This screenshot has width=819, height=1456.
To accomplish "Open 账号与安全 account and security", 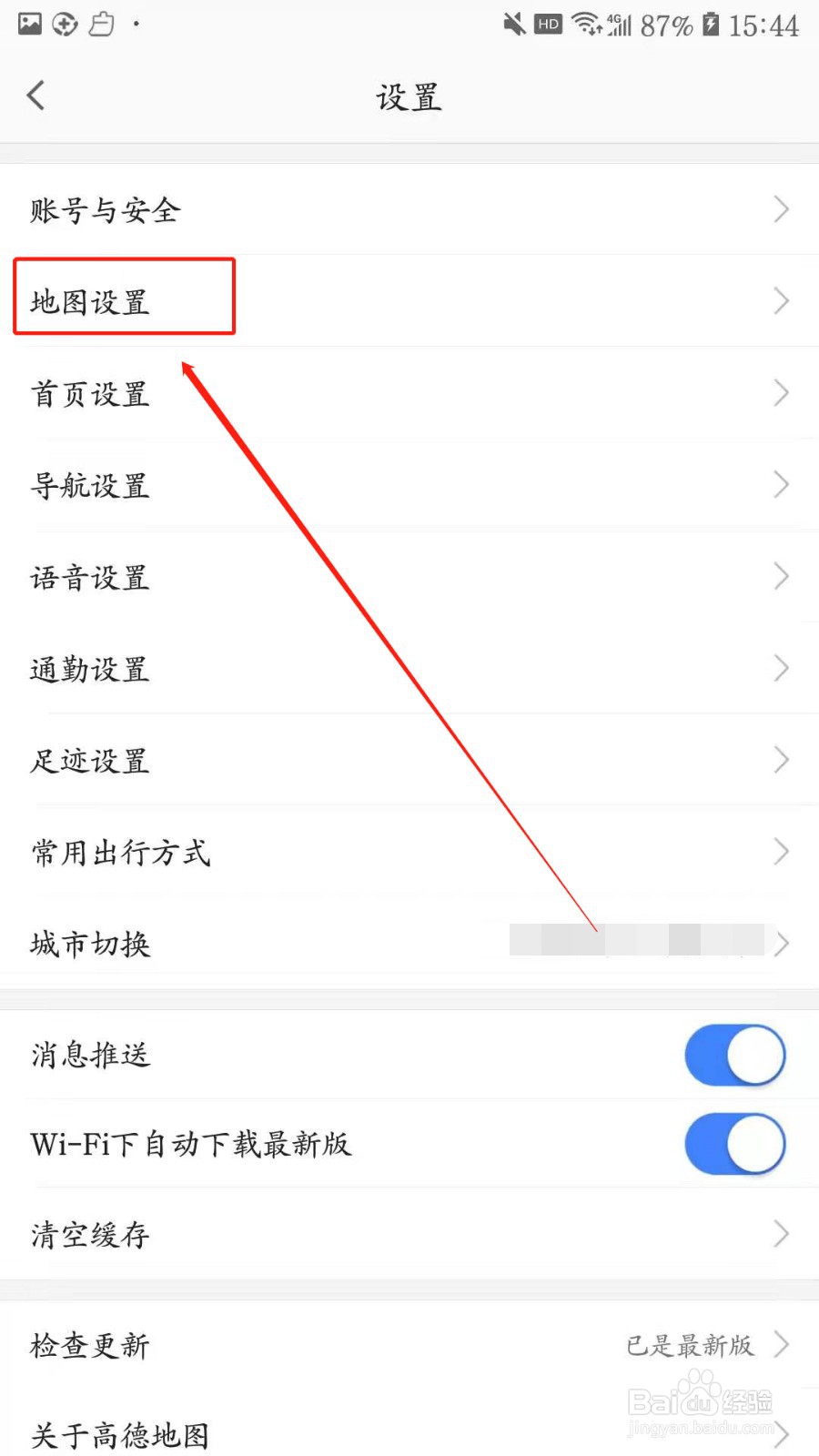I will click(x=409, y=210).
